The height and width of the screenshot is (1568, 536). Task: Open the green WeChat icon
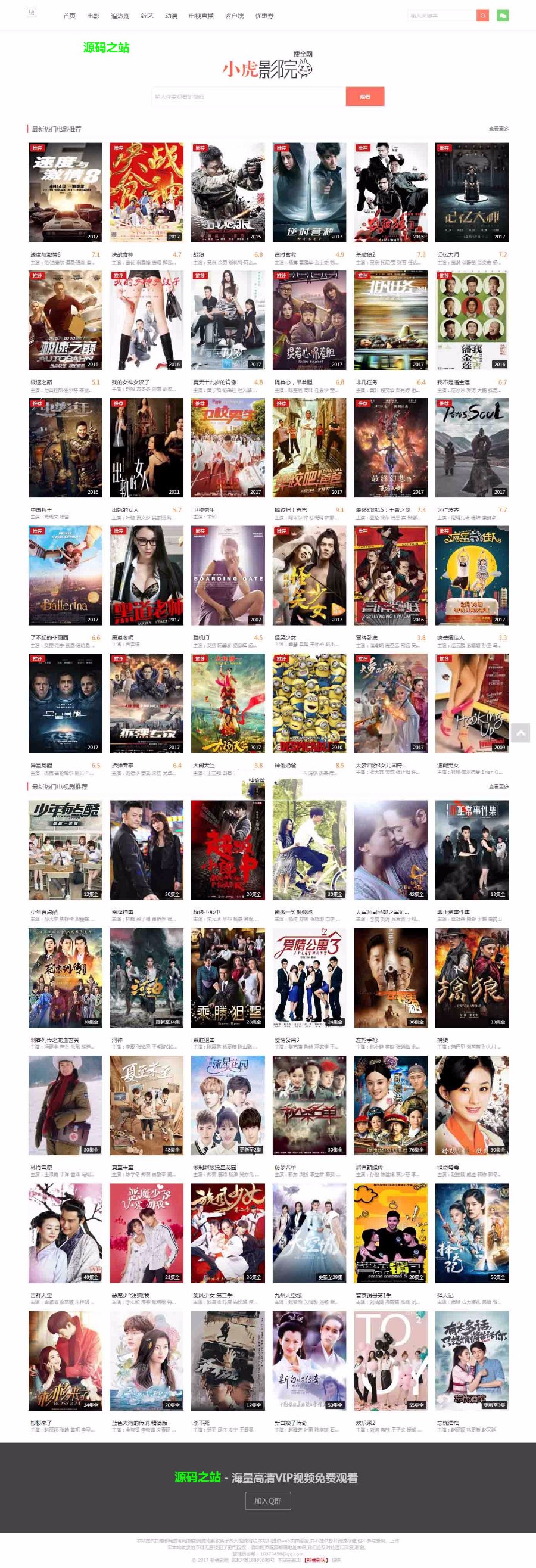(503, 15)
